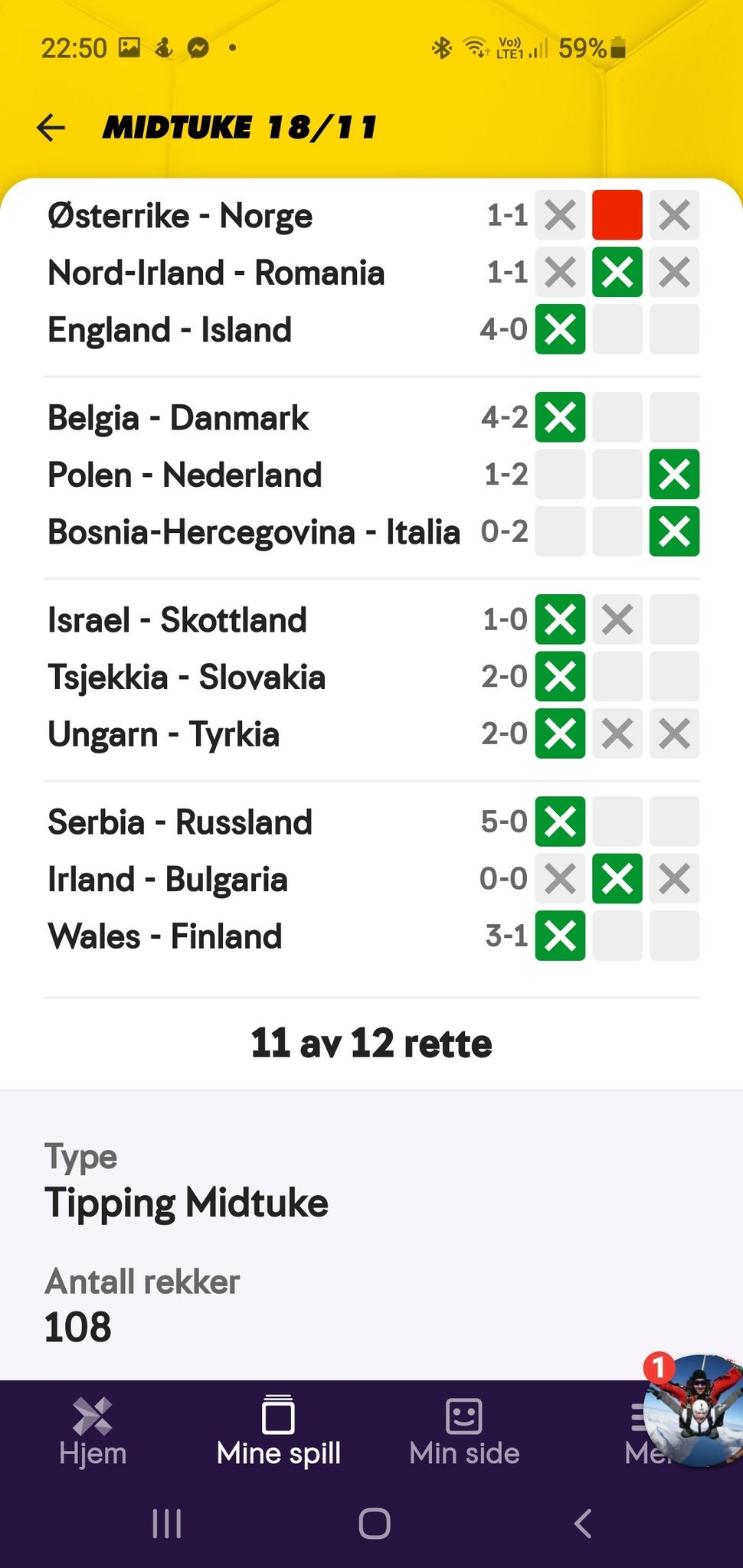Tap the system back button
743x1568 pixels.
[x=583, y=1524]
